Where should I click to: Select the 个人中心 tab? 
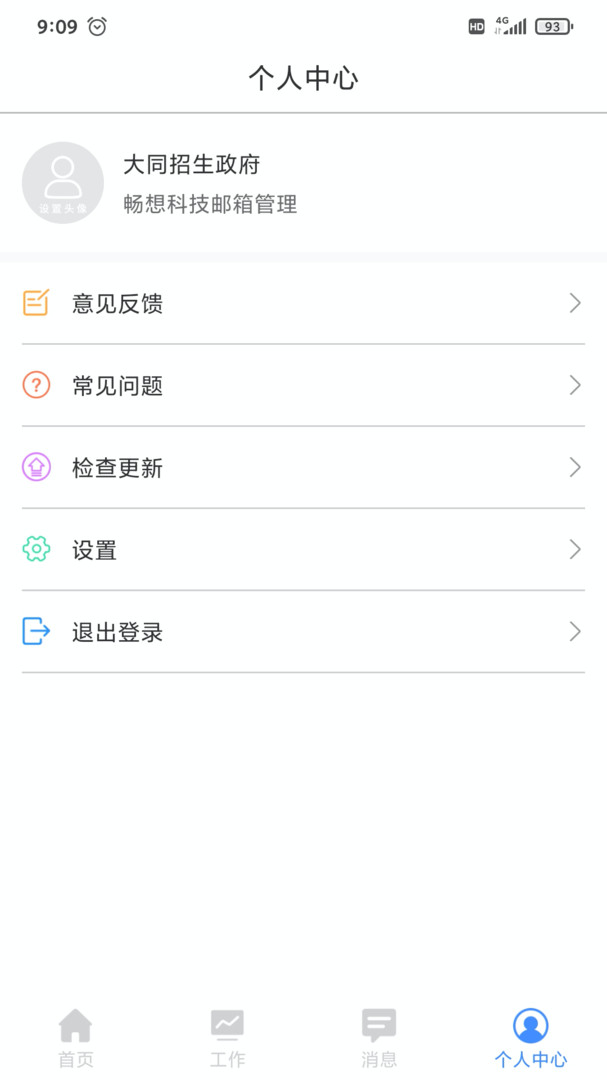530,1037
